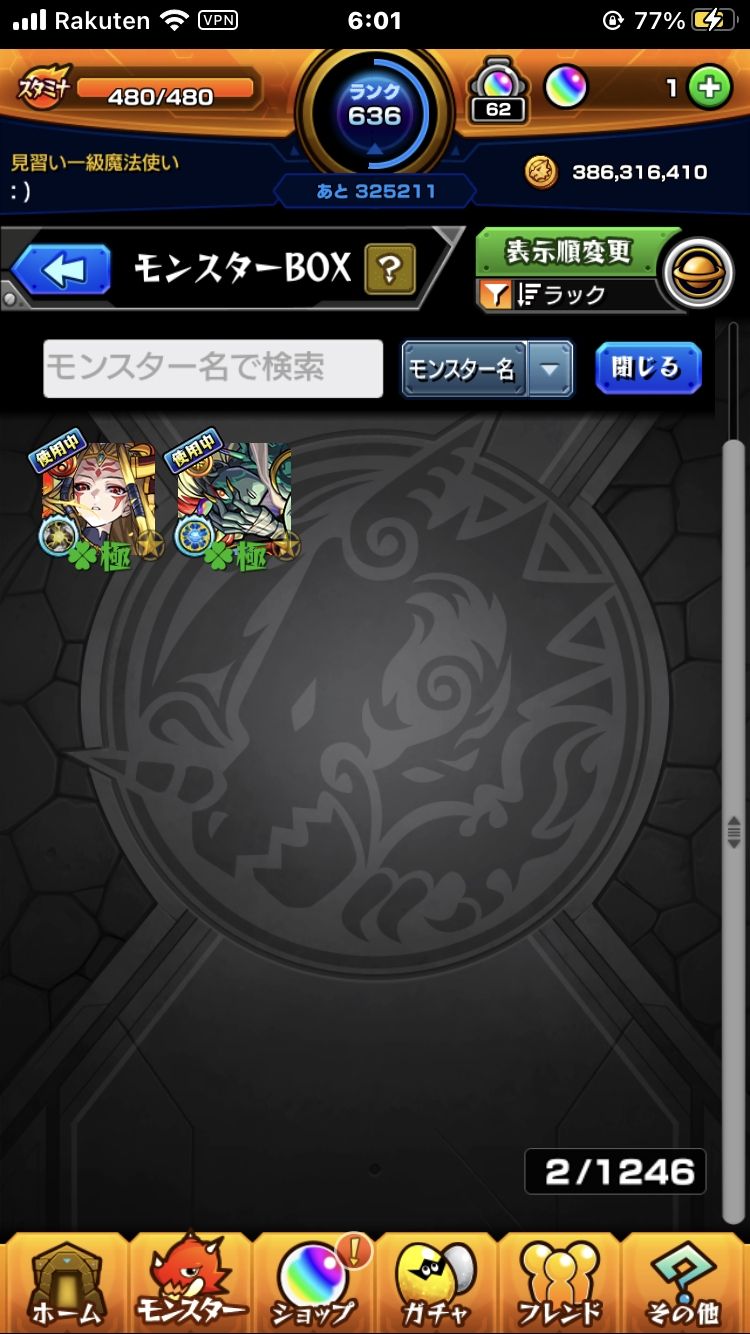
Task: Switch to the ホーム tab
Action: 64,1287
